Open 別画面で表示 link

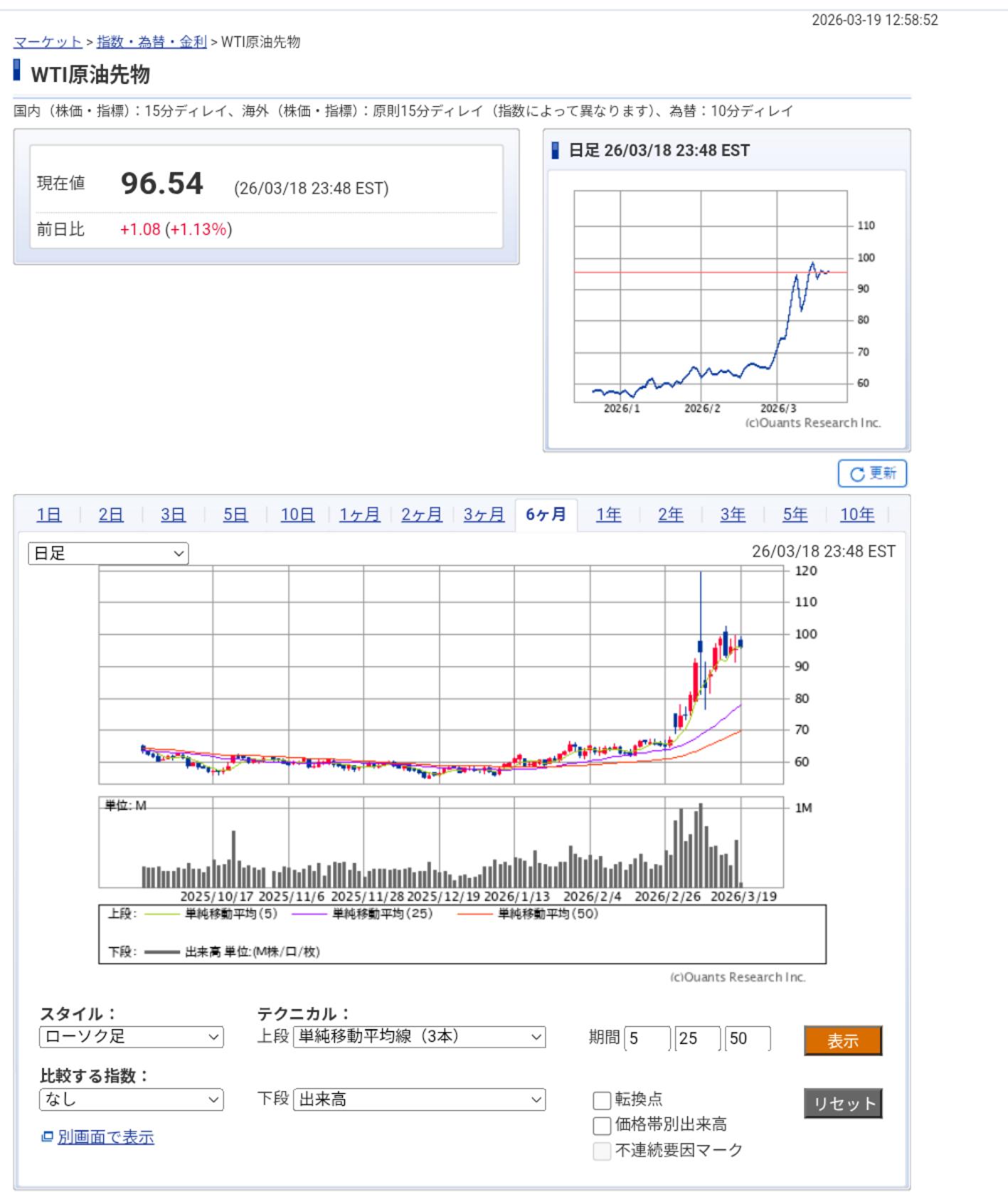105,1138
